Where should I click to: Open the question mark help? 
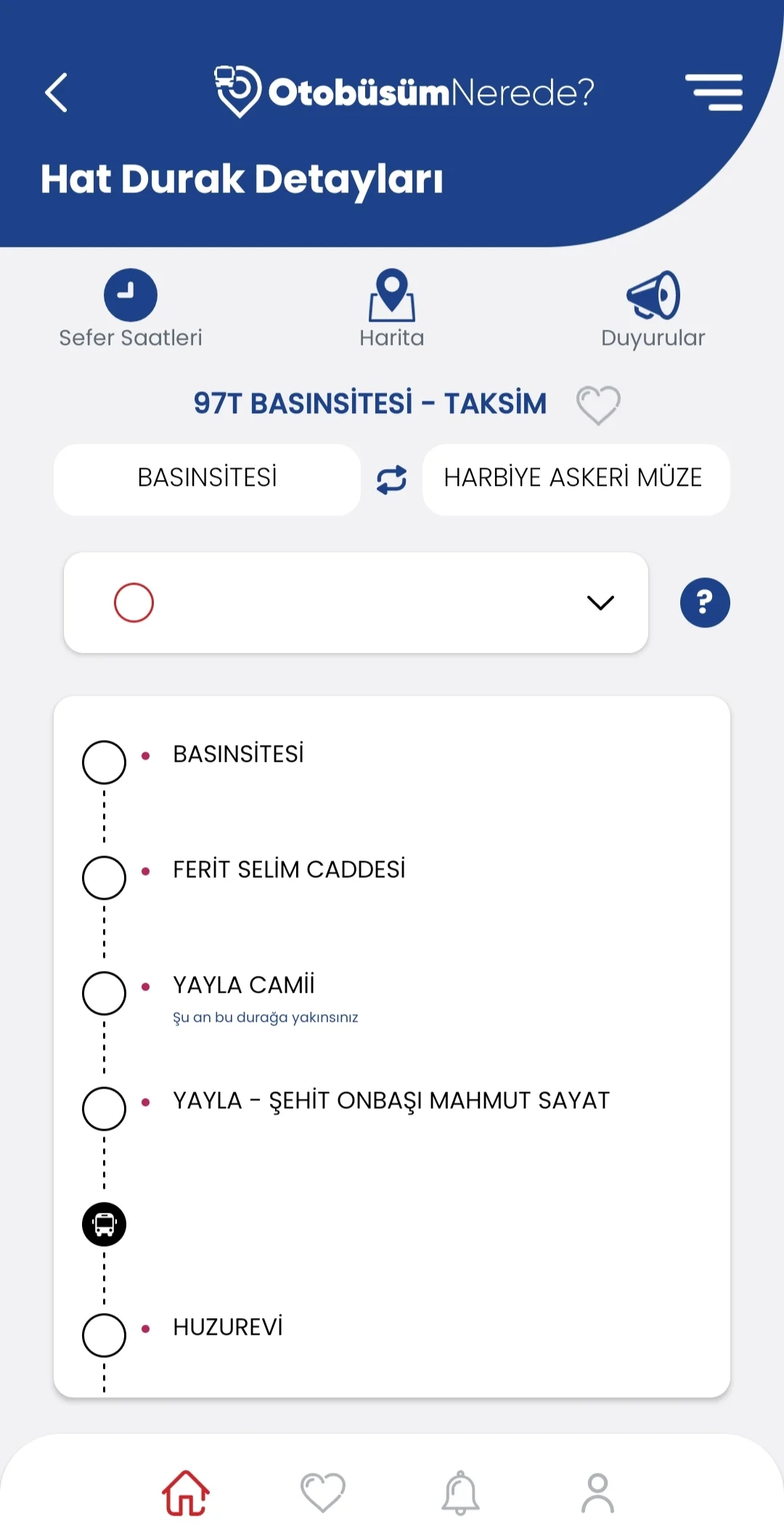pyautogui.click(x=705, y=603)
